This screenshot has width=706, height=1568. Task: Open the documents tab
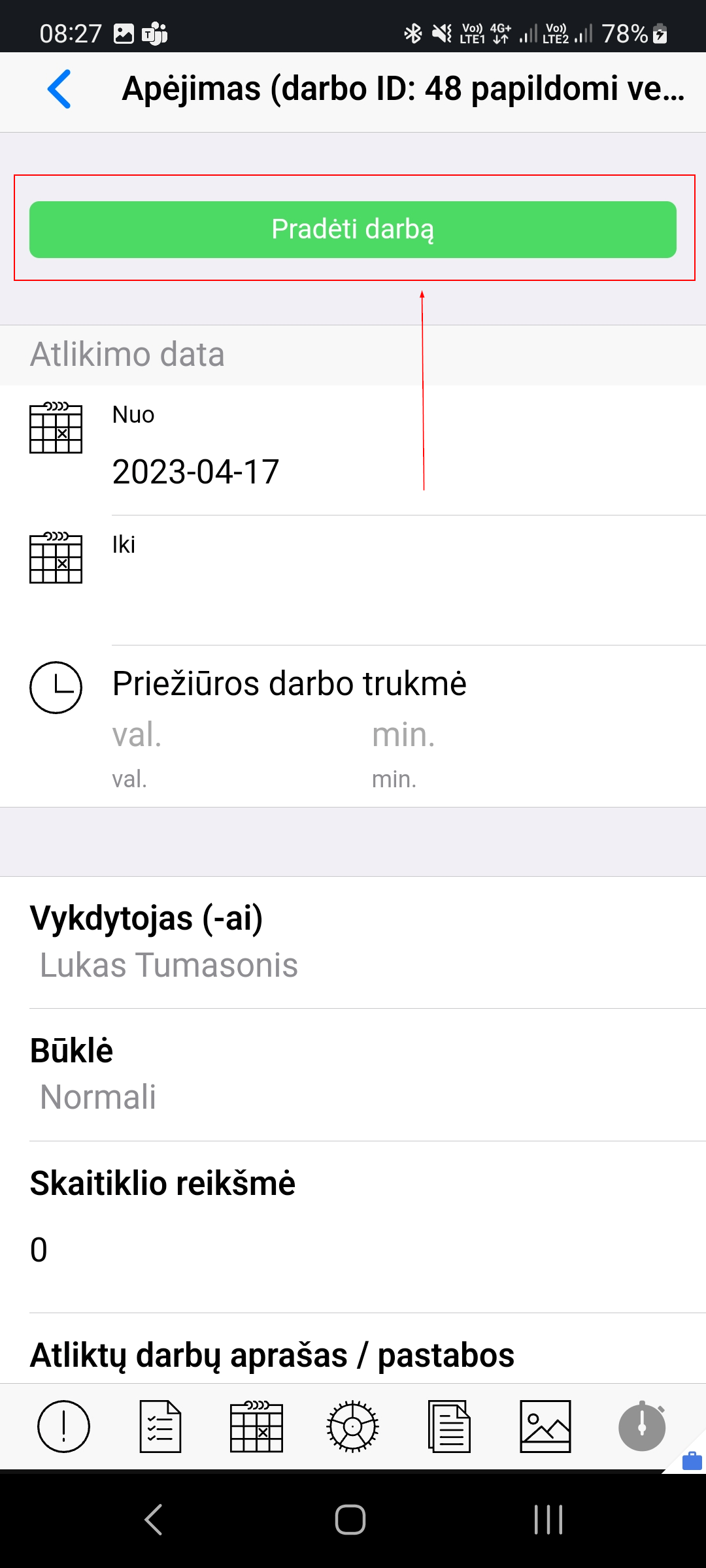449,1426
